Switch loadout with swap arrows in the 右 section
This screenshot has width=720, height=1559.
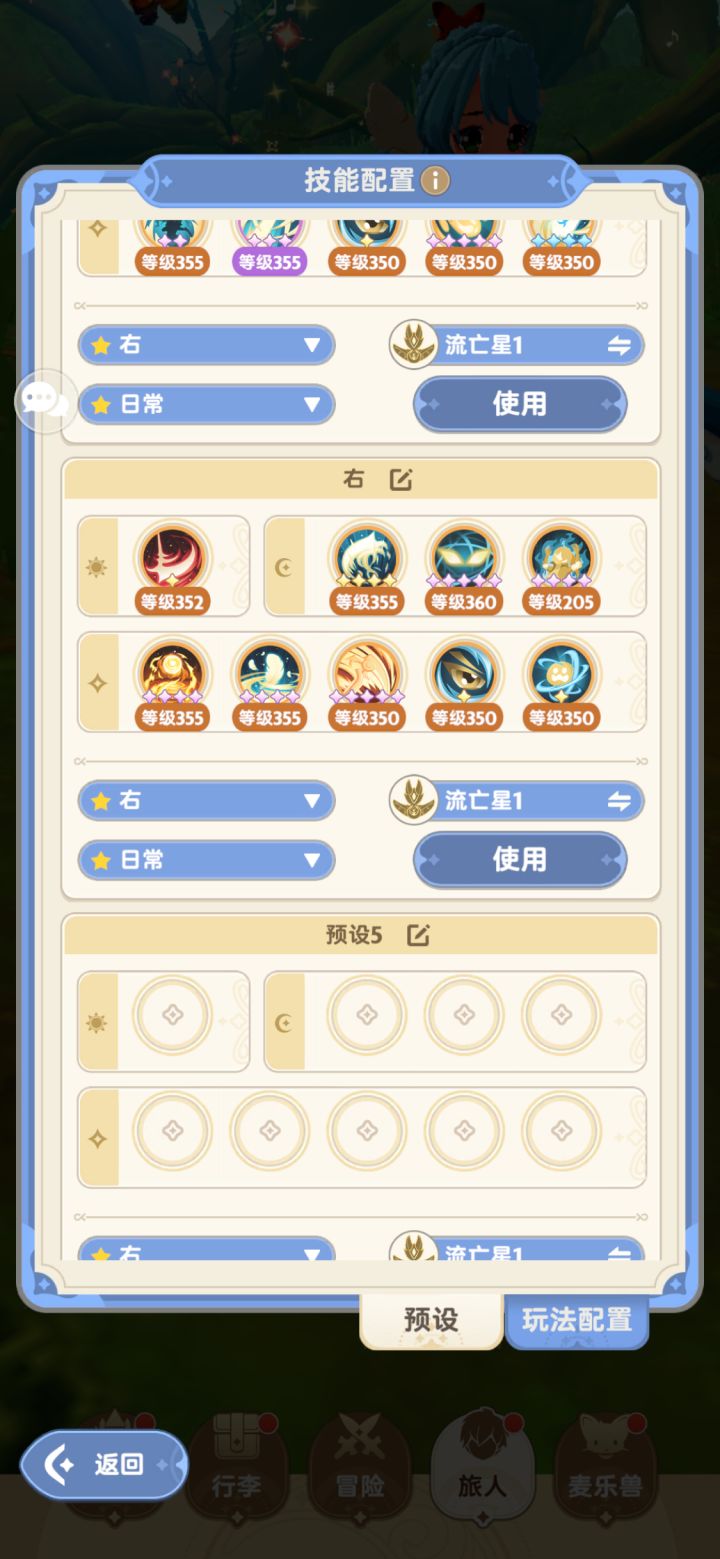coord(620,800)
